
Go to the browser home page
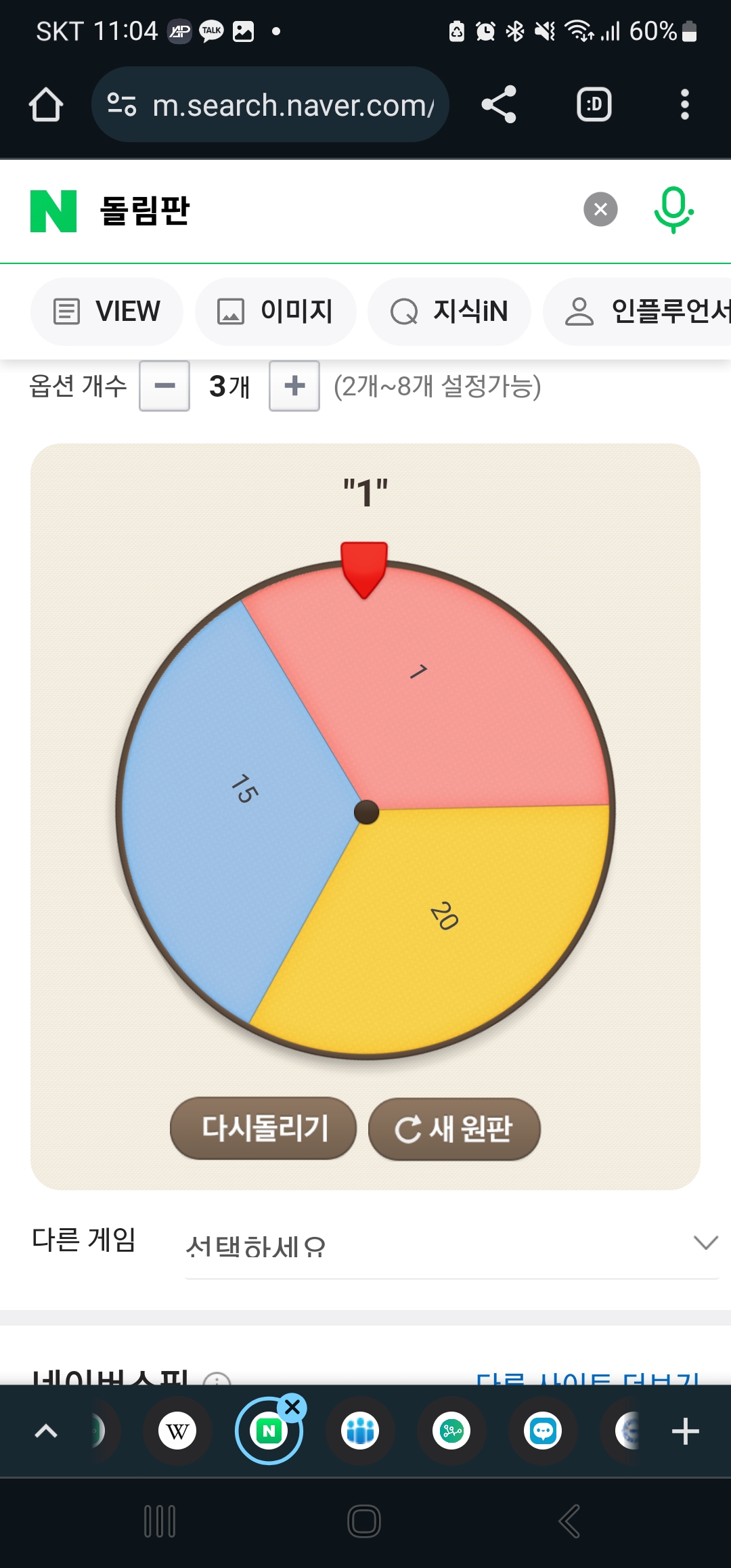click(x=46, y=105)
